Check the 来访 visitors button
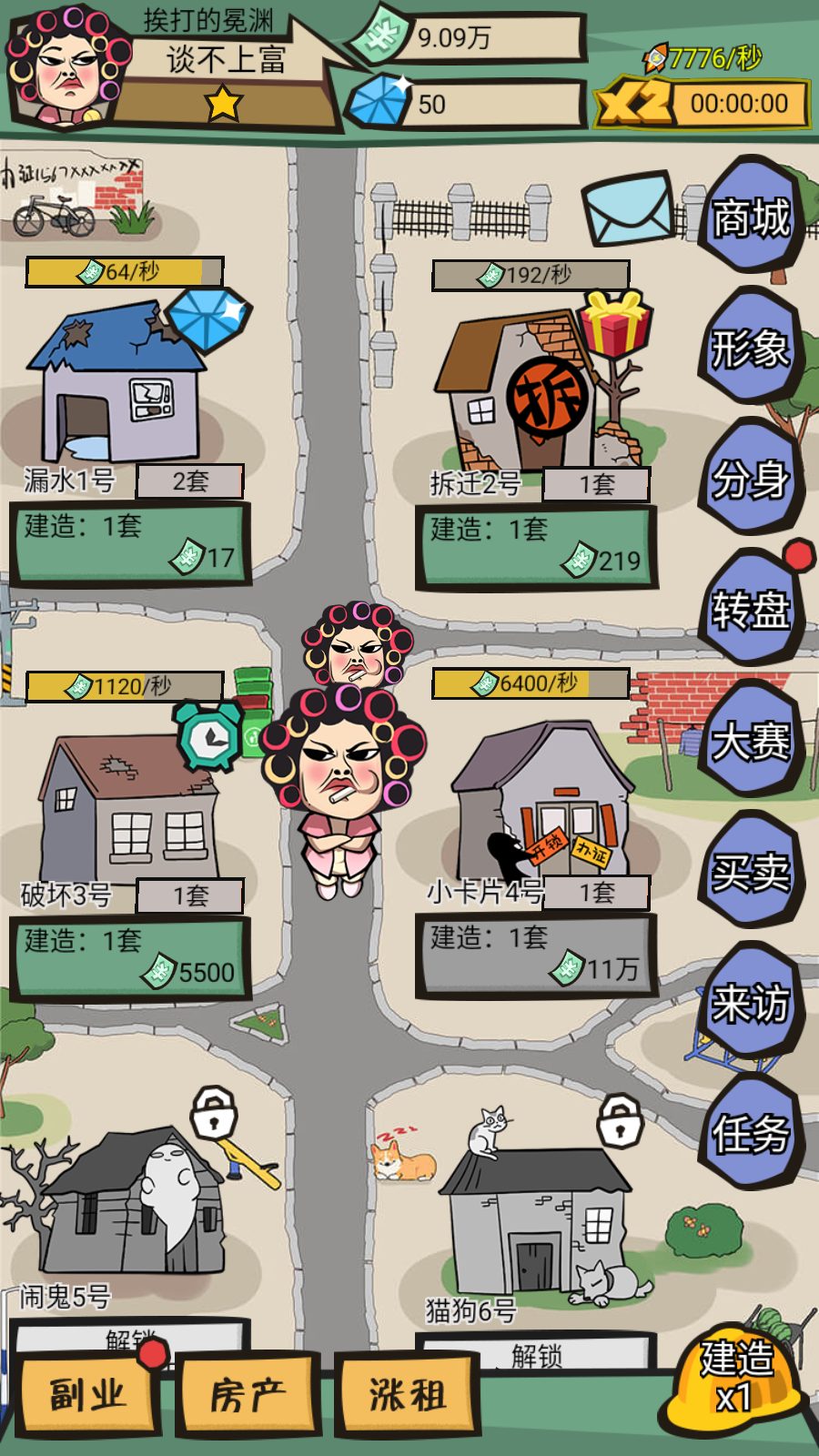The width and height of the screenshot is (819, 1456). tap(751, 1004)
